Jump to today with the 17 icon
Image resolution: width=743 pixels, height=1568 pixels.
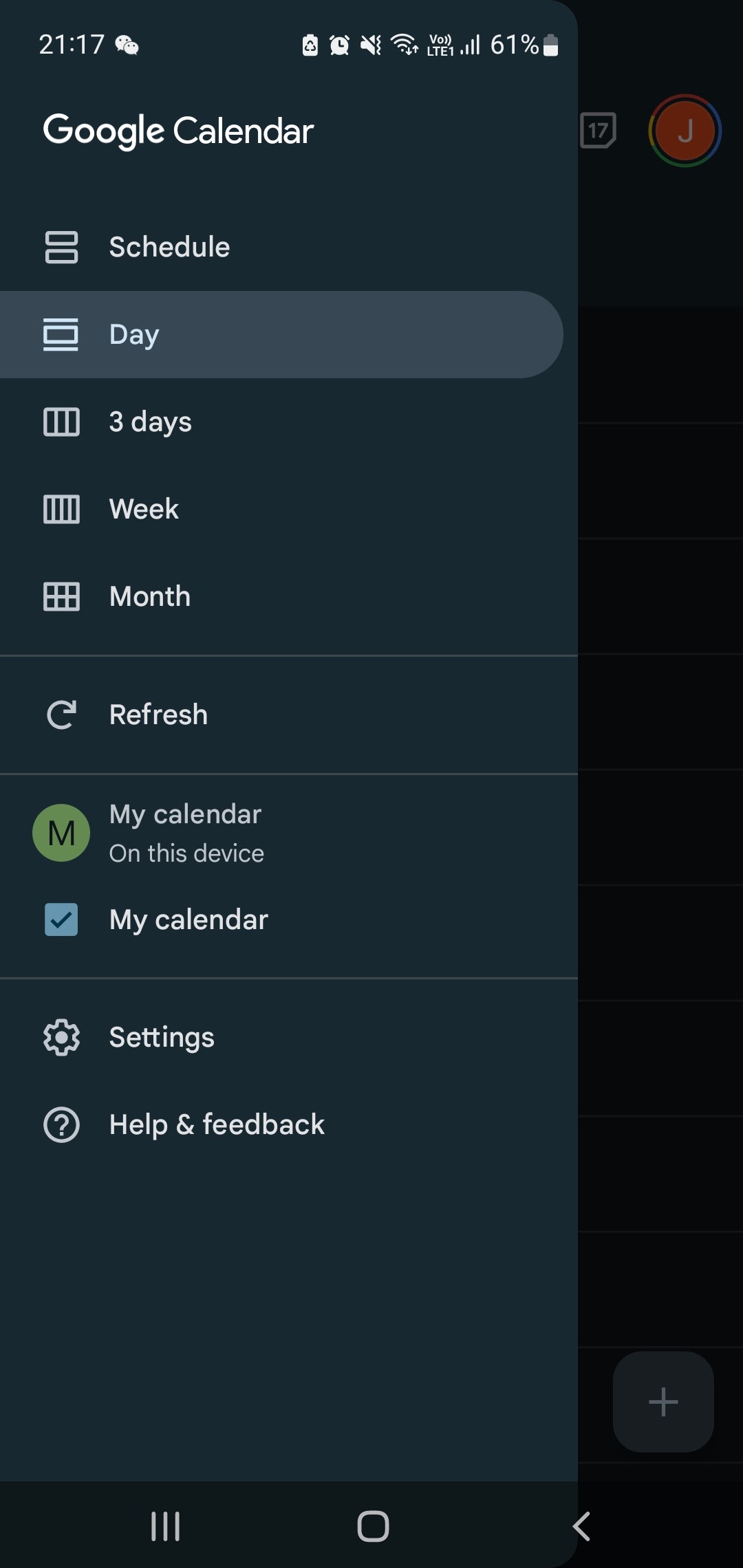click(598, 131)
